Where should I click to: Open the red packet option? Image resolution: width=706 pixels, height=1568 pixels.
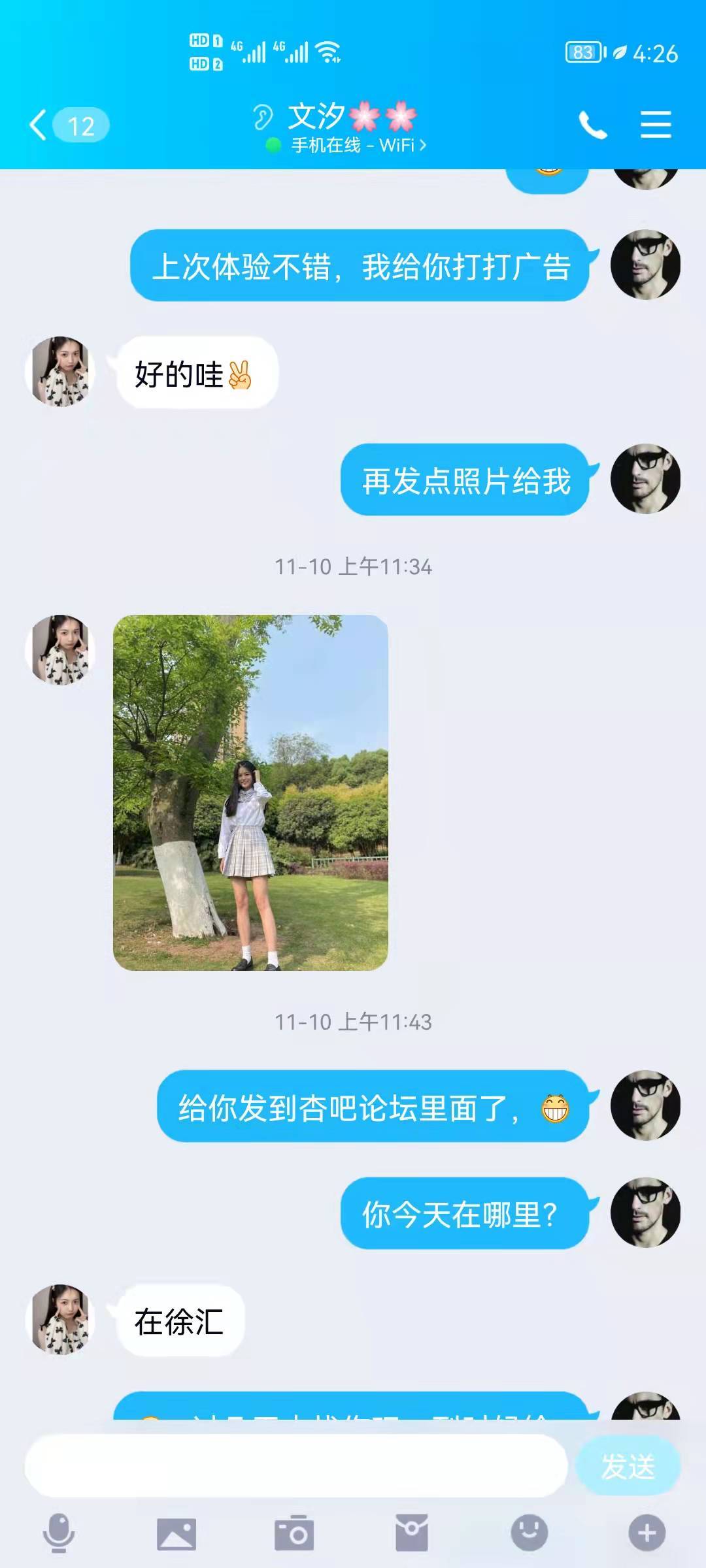click(412, 1533)
